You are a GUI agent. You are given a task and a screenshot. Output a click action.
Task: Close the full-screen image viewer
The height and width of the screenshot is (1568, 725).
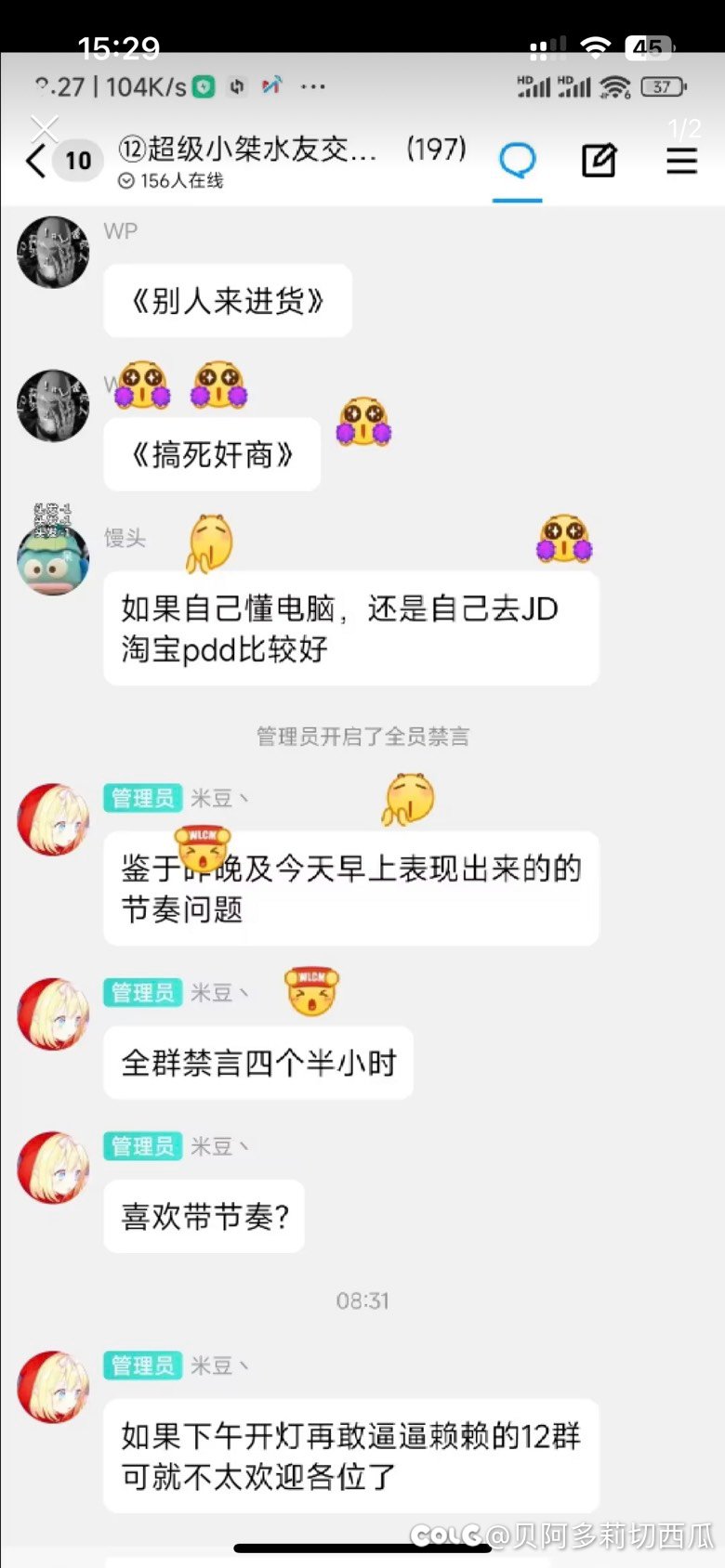point(44,128)
